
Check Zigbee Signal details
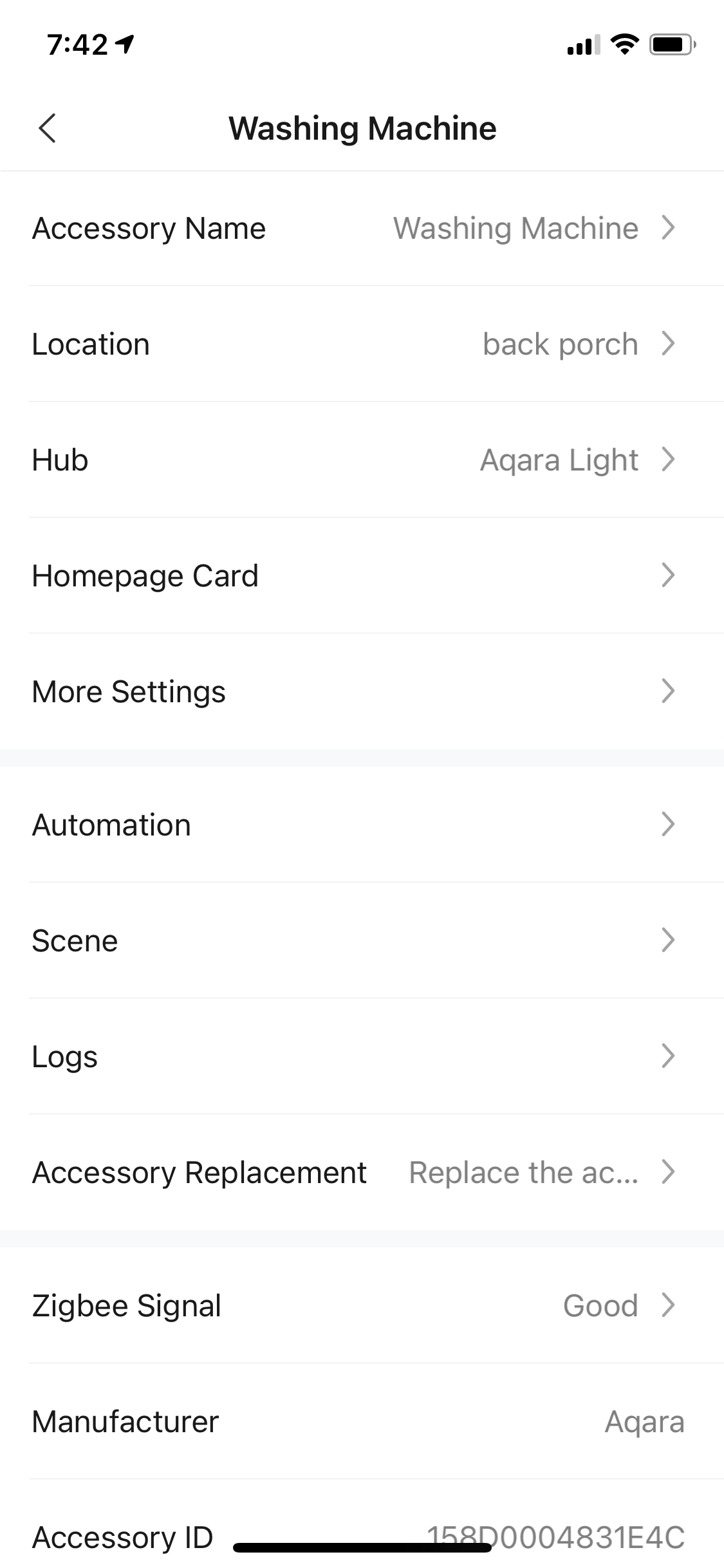pyautogui.click(x=362, y=1305)
